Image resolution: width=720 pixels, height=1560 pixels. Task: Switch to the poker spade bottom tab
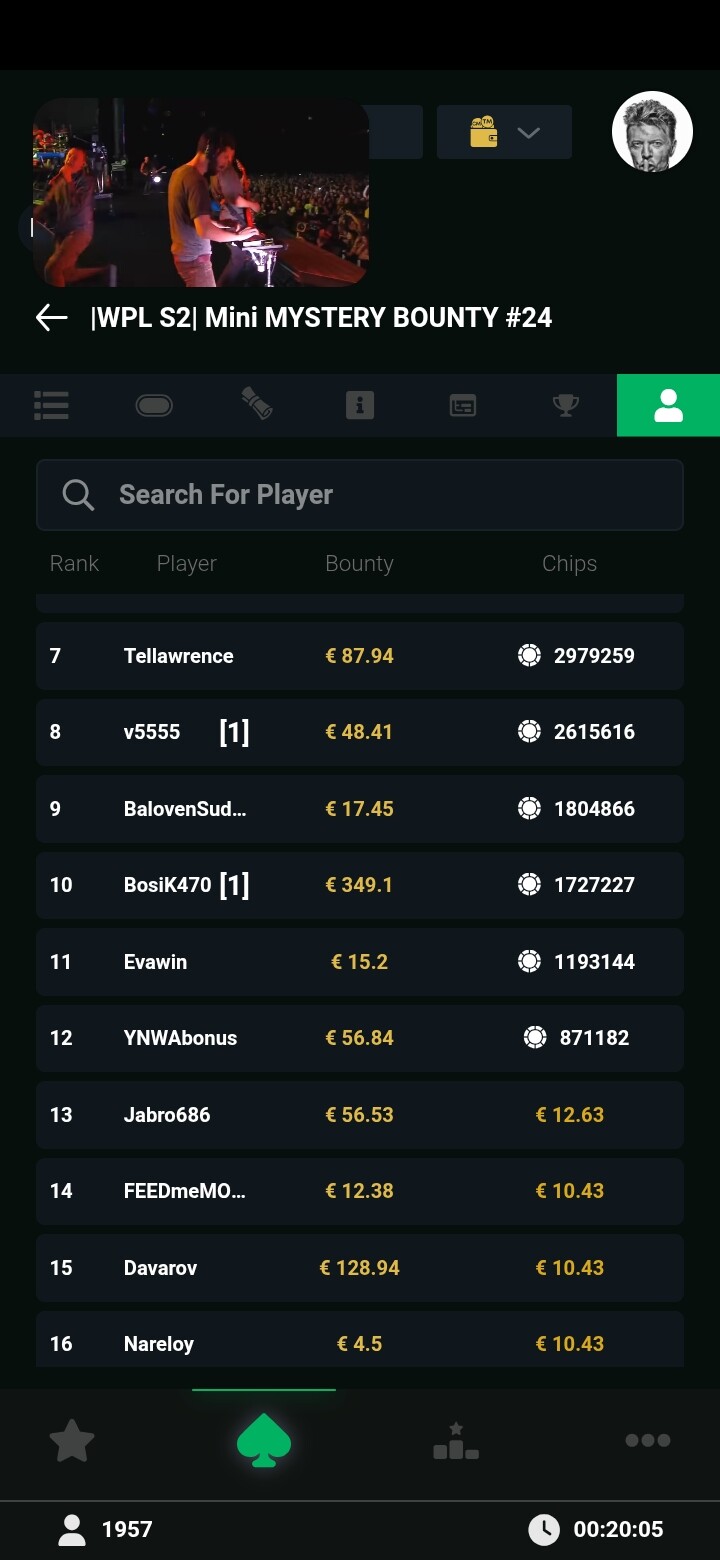click(264, 1441)
